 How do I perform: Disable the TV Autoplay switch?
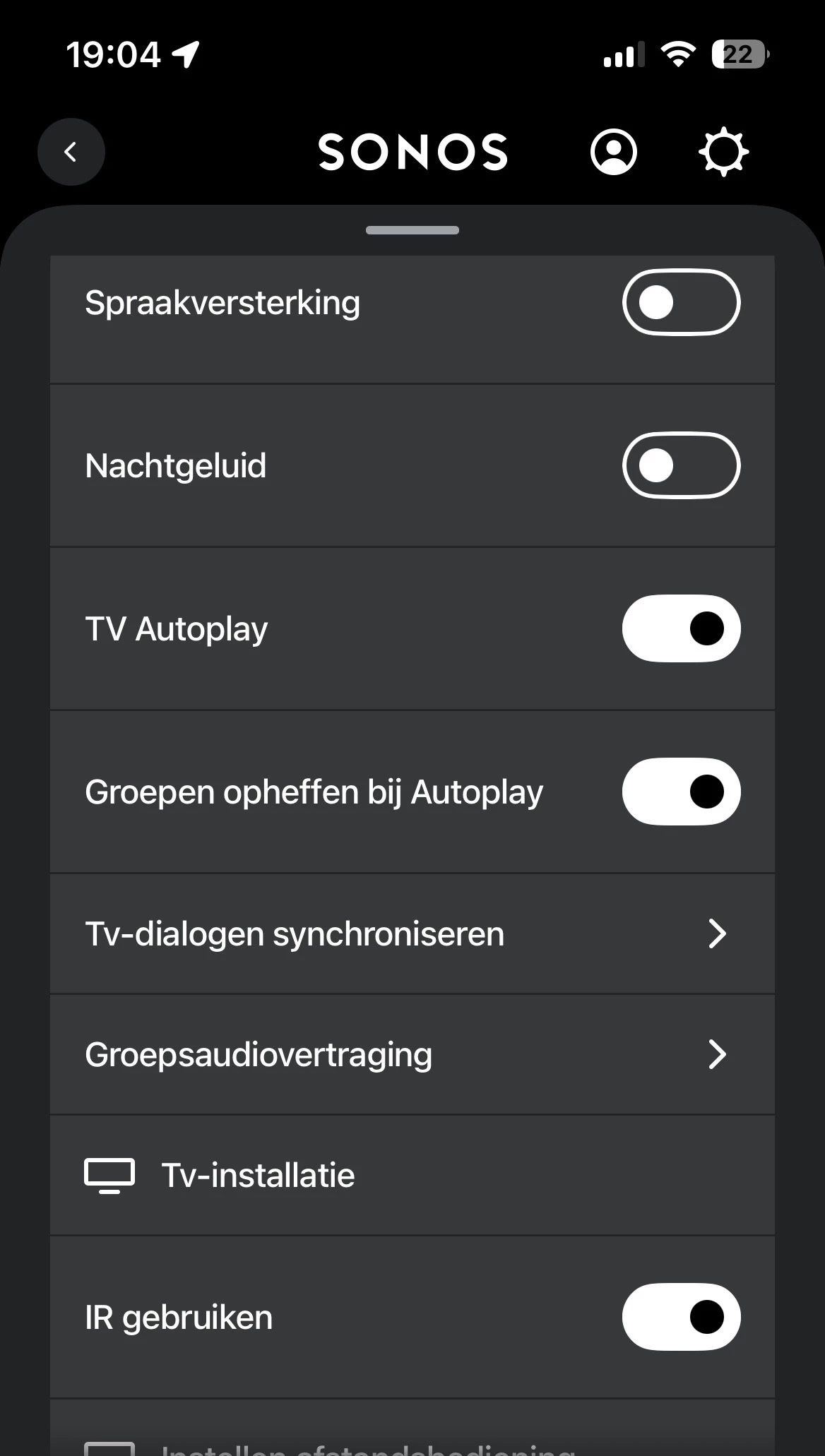[x=681, y=628]
